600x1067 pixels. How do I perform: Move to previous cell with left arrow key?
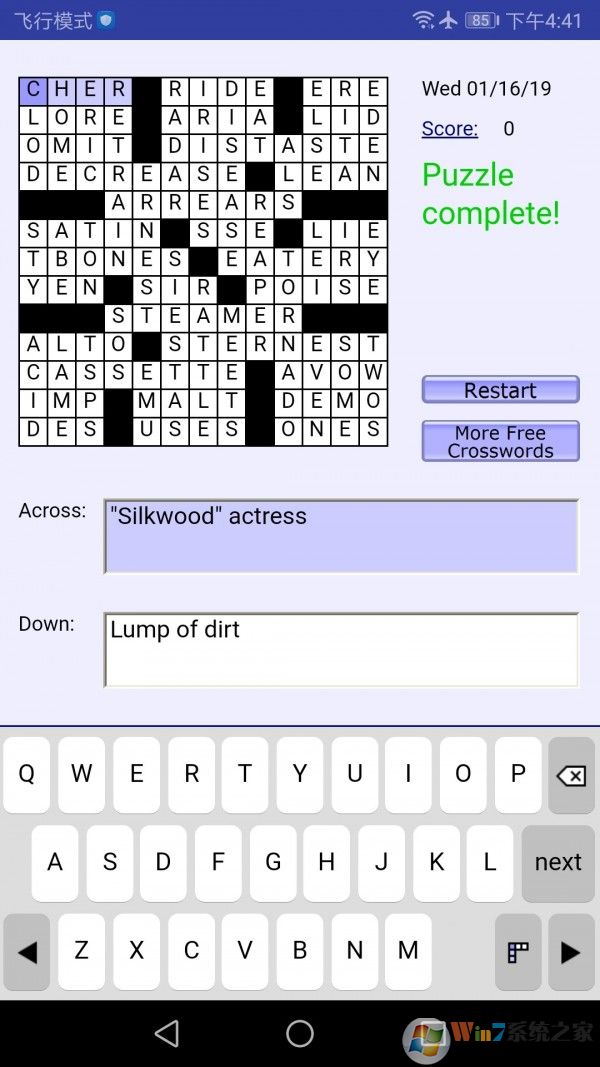tap(27, 952)
